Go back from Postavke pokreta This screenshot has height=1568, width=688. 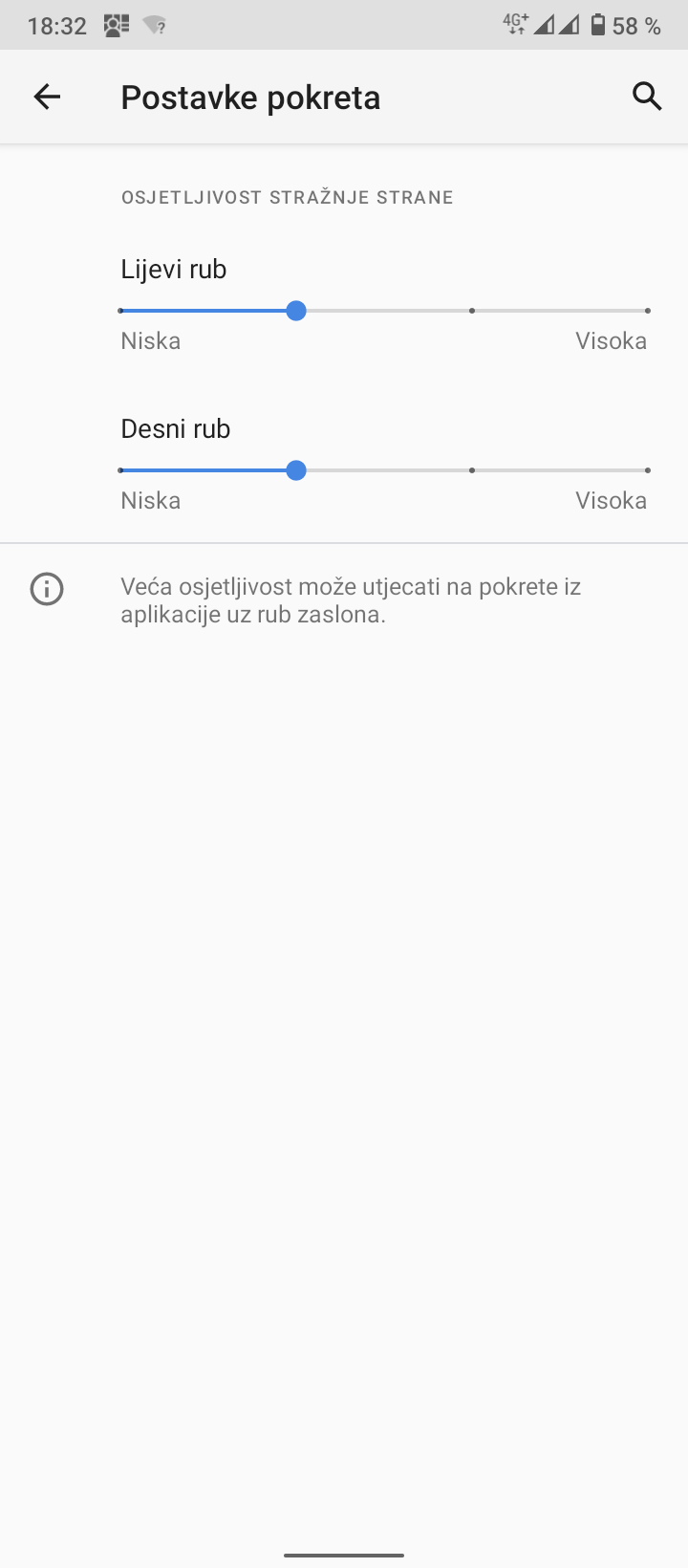coord(47,97)
